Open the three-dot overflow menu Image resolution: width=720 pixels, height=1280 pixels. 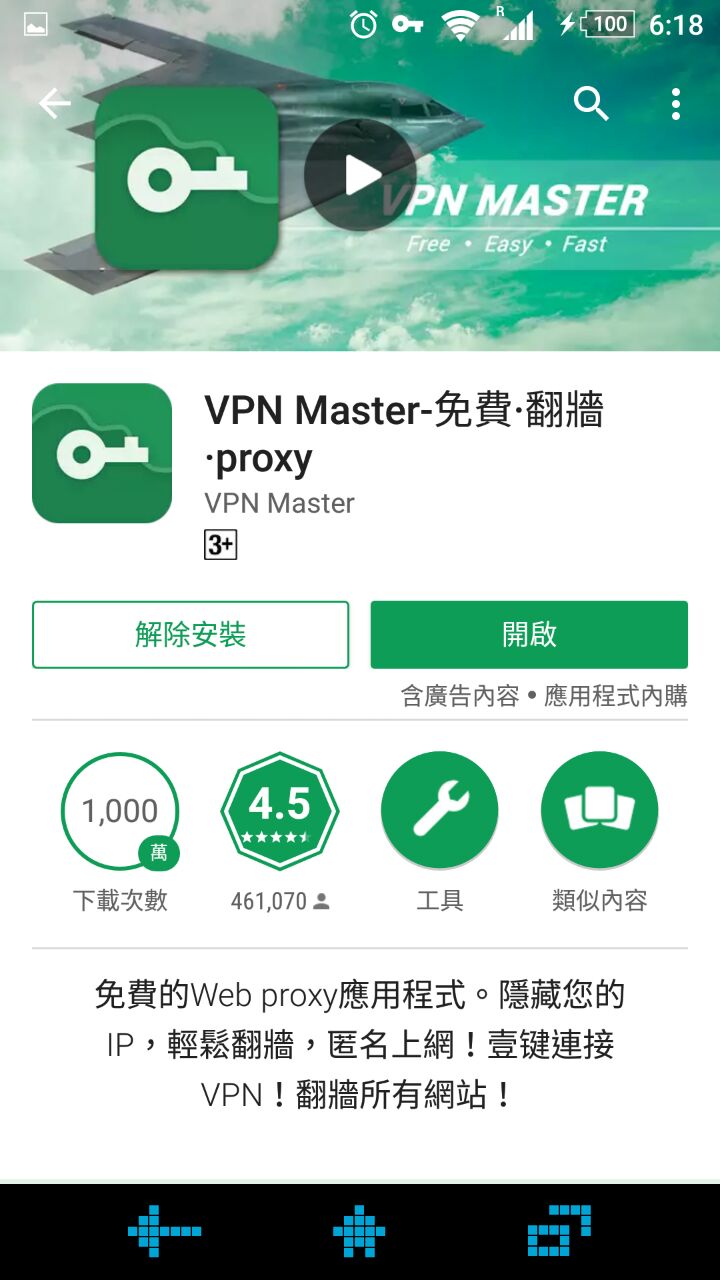pyautogui.click(x=676, y=103)
